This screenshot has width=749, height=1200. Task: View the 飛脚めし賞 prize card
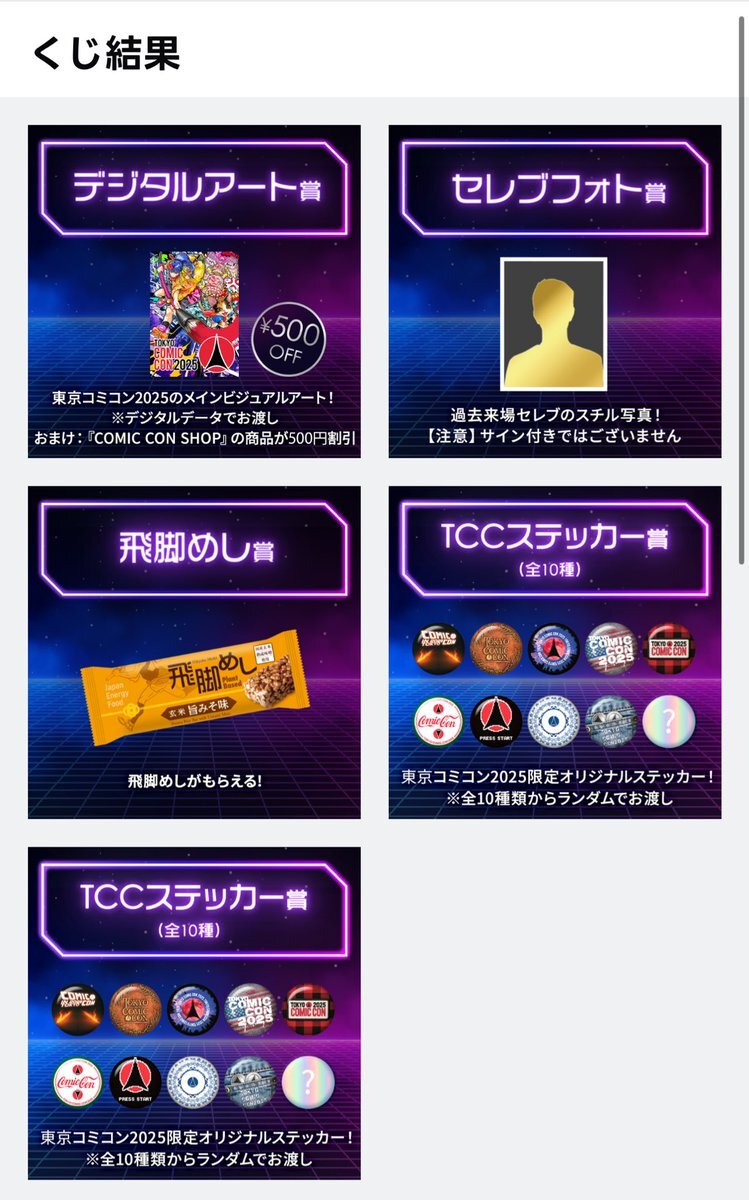[x=194, y=652]
